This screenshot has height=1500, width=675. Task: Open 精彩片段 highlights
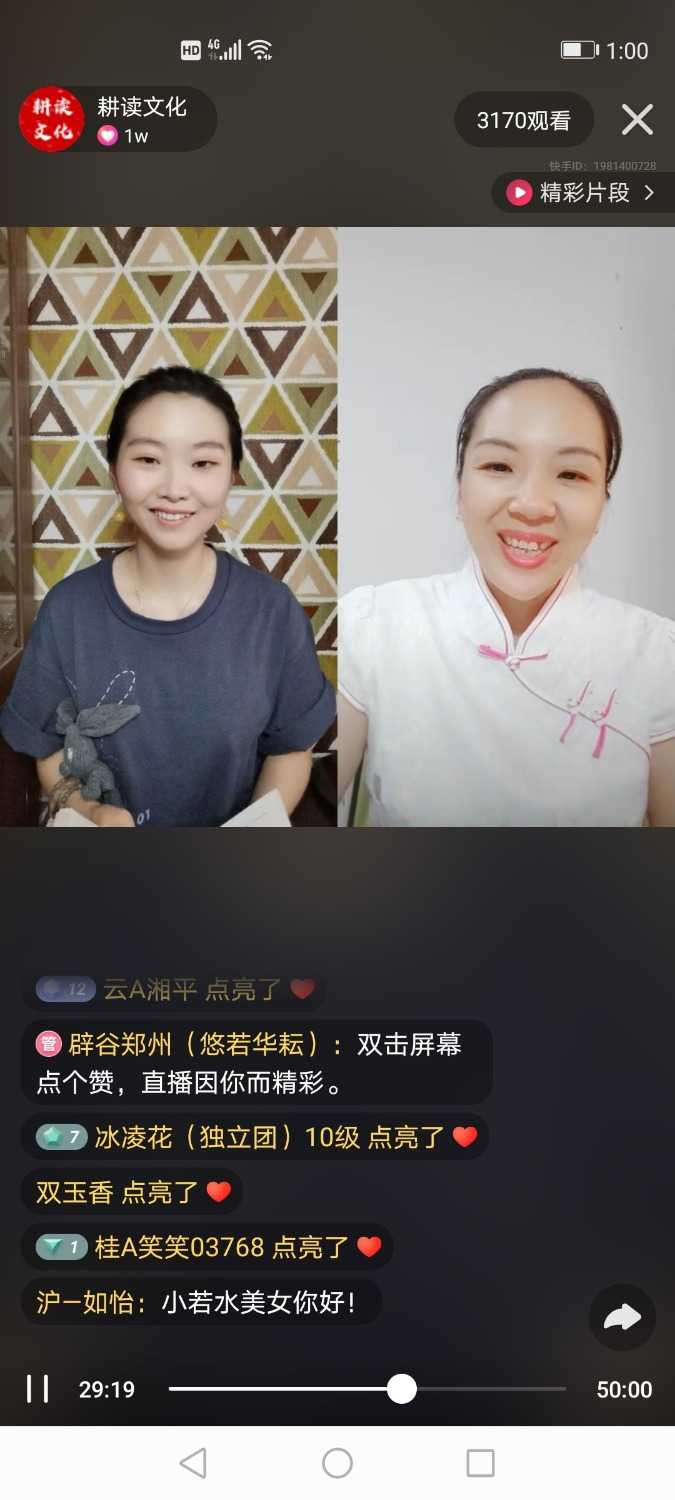583,193
